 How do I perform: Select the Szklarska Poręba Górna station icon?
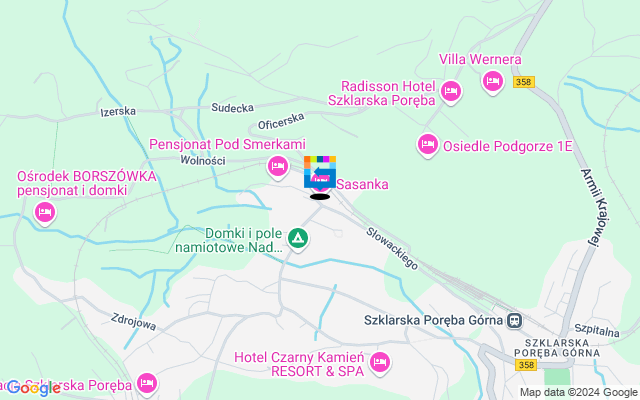point(515,321)
